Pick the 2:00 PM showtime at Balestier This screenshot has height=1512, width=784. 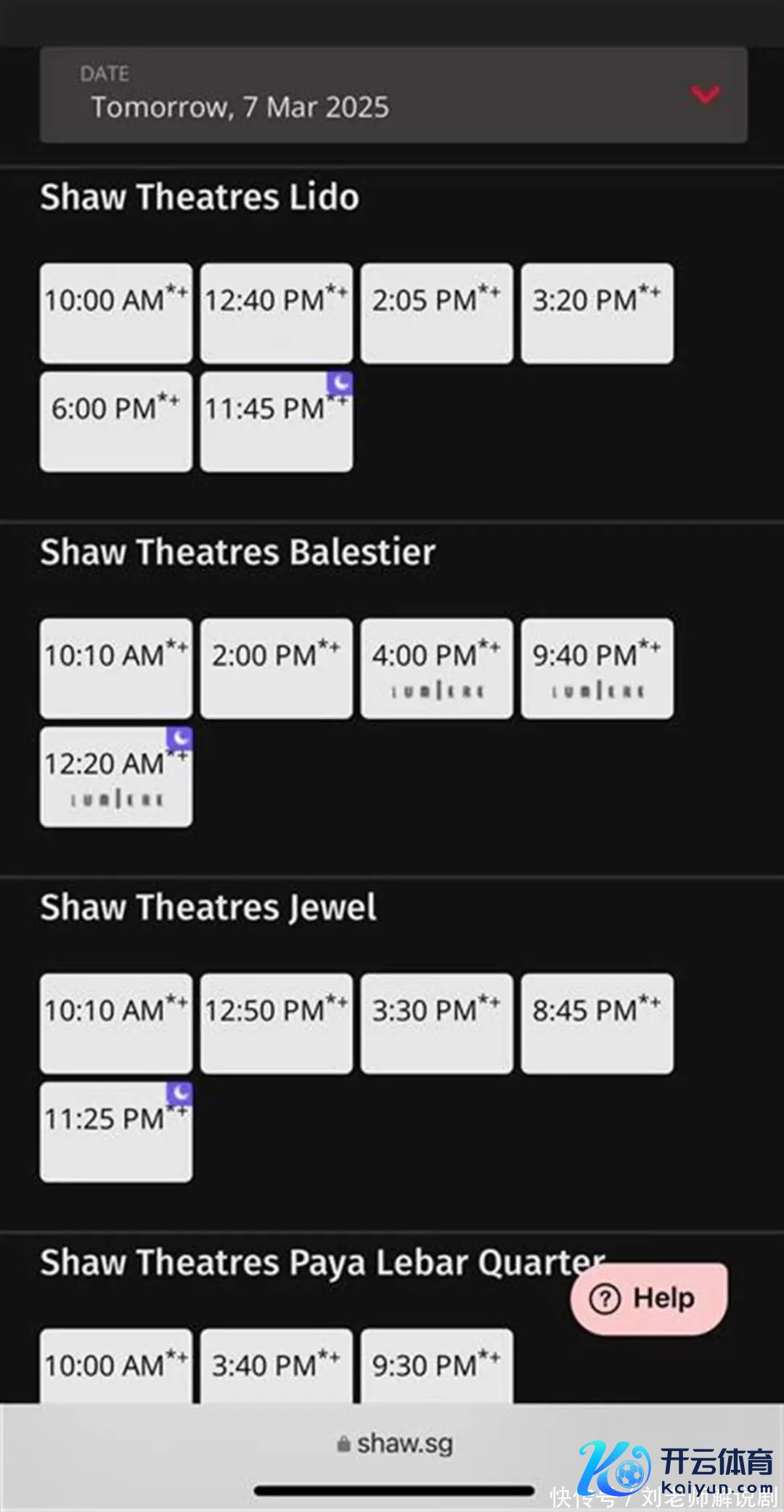(277, 668)
